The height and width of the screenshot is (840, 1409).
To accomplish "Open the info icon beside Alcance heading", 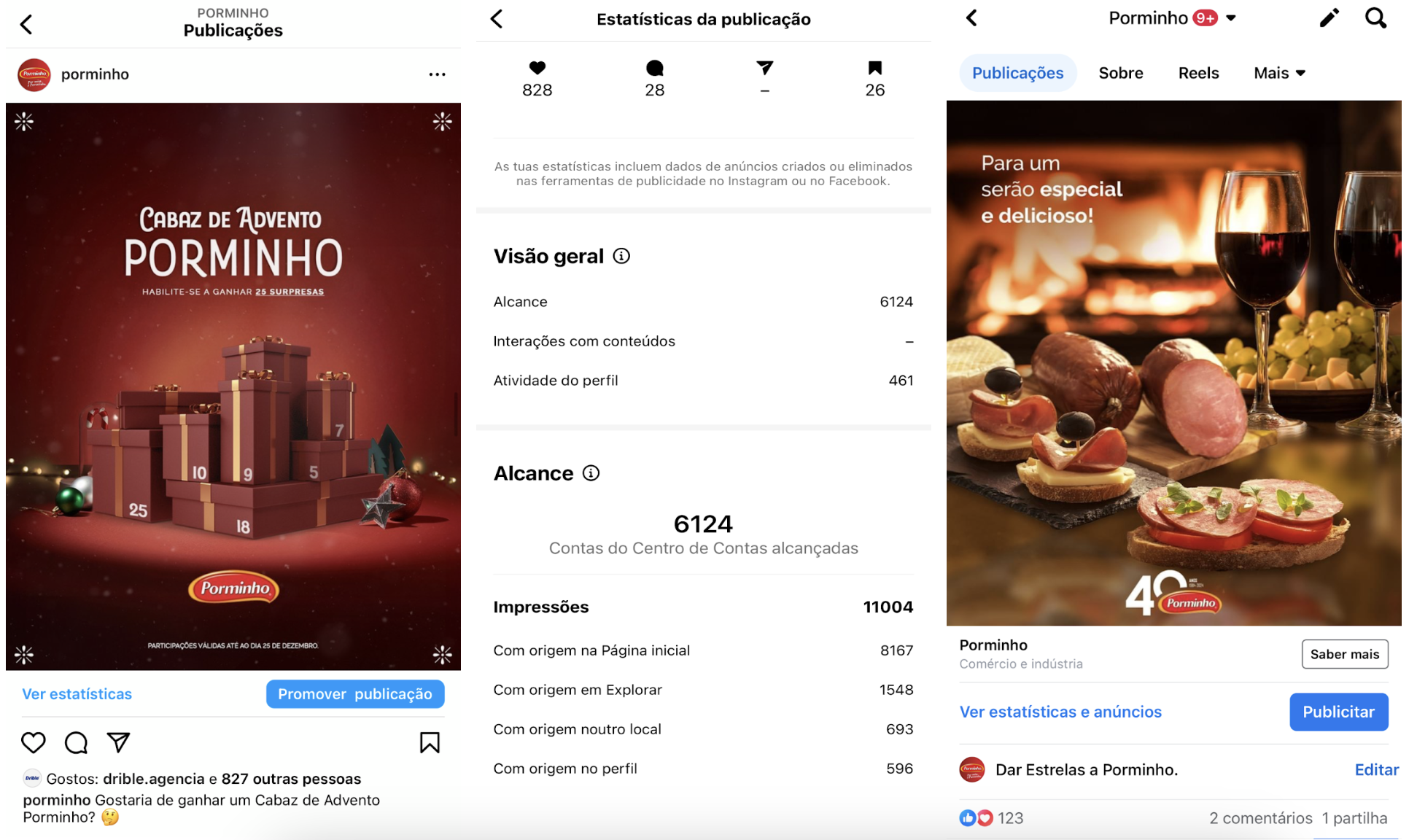I will (591, 473).
